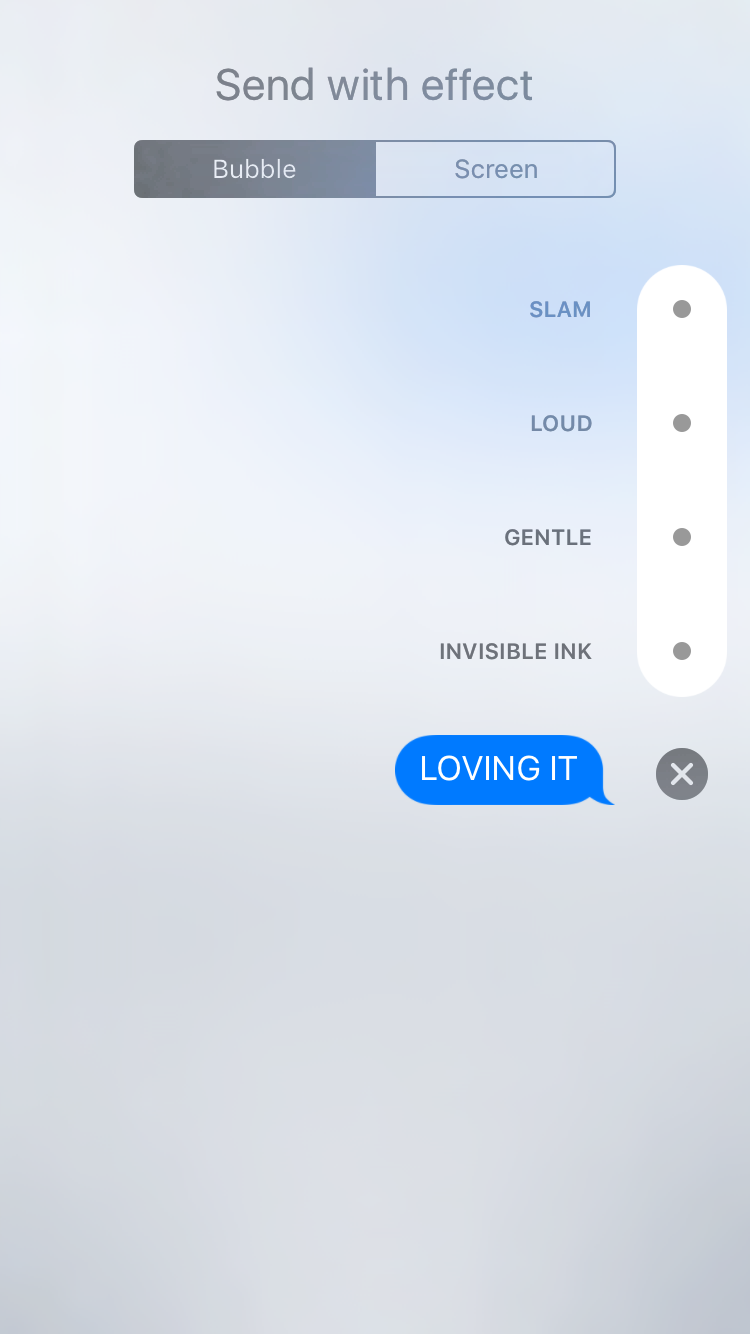Choose the Slam bubble effect

[x=682, y=309]
